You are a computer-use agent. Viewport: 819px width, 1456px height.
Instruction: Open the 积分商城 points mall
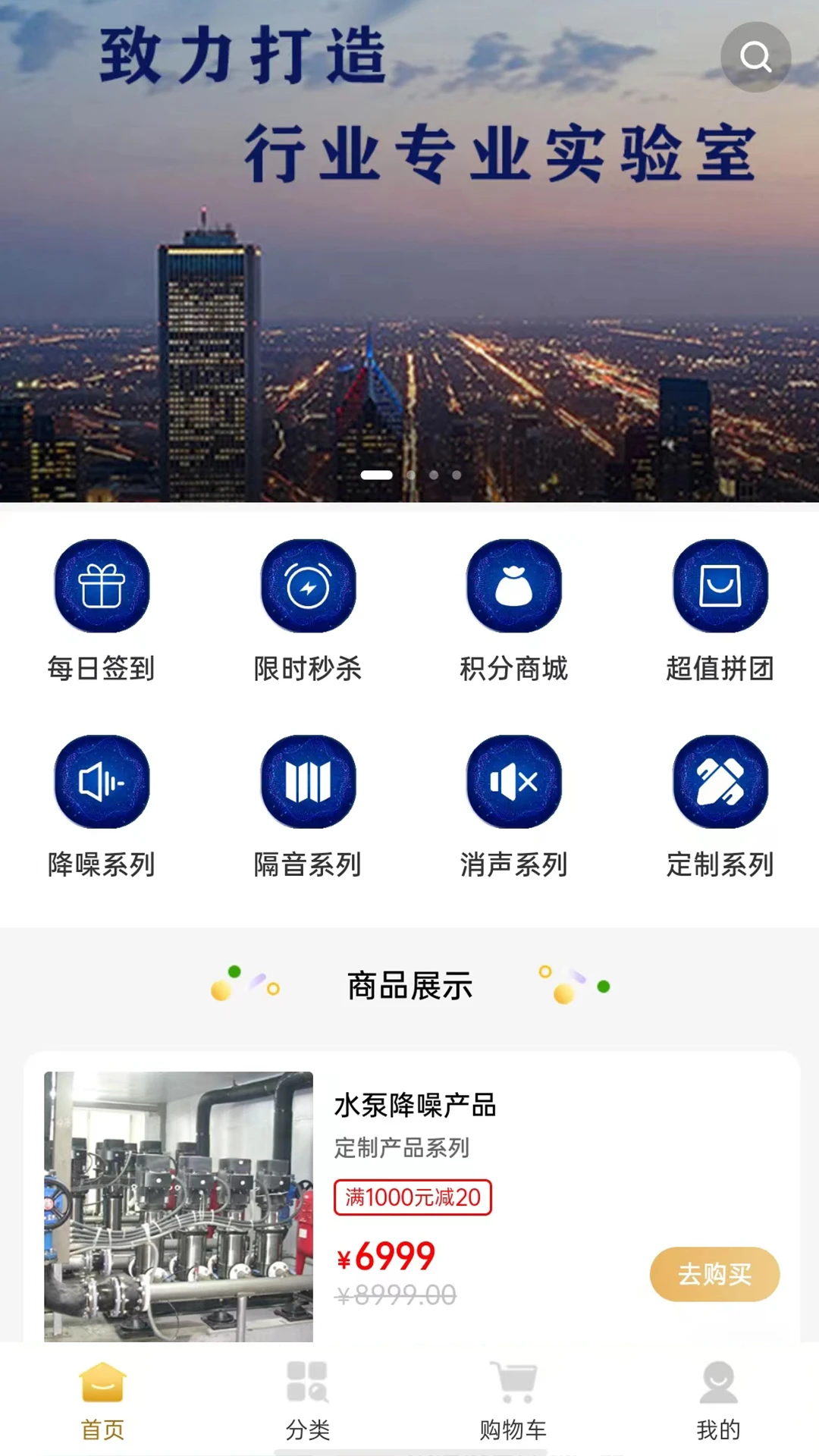[x=514, y=588]
